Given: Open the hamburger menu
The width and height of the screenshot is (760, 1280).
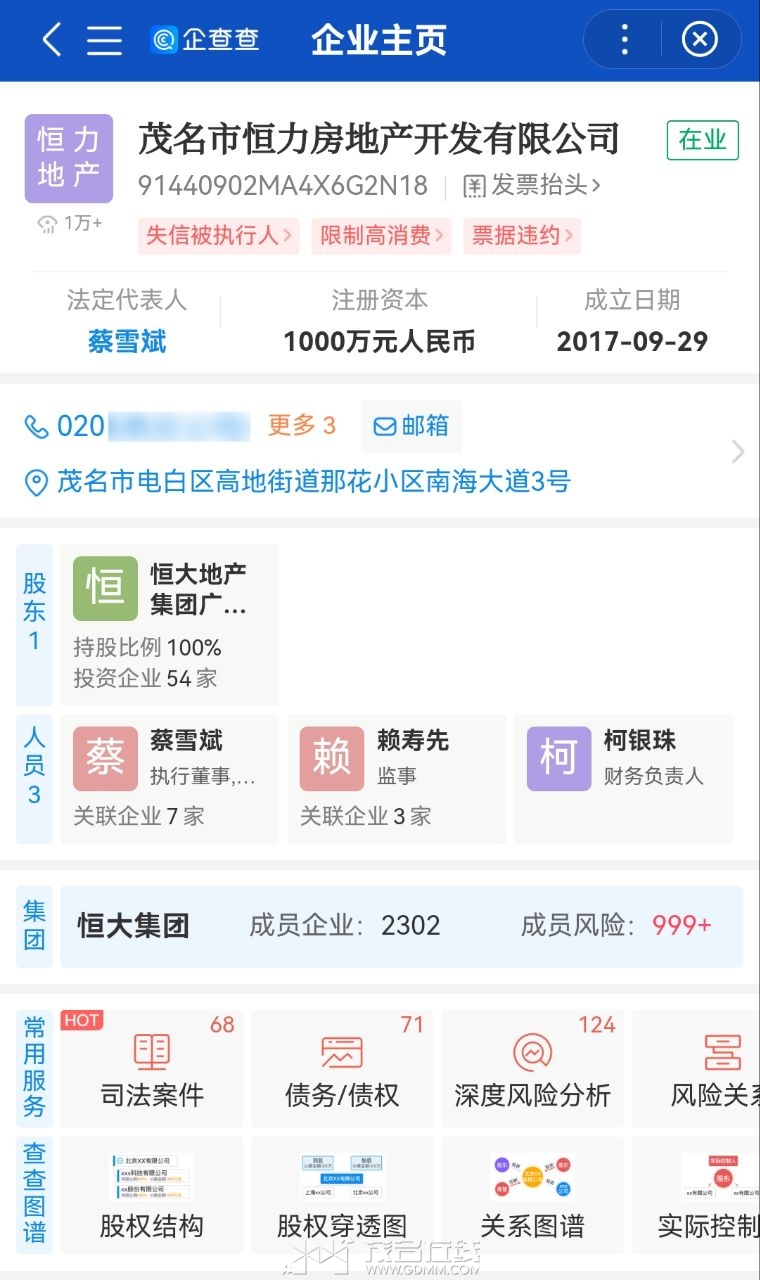Looking at the screenshot, I should click(104, 40).
